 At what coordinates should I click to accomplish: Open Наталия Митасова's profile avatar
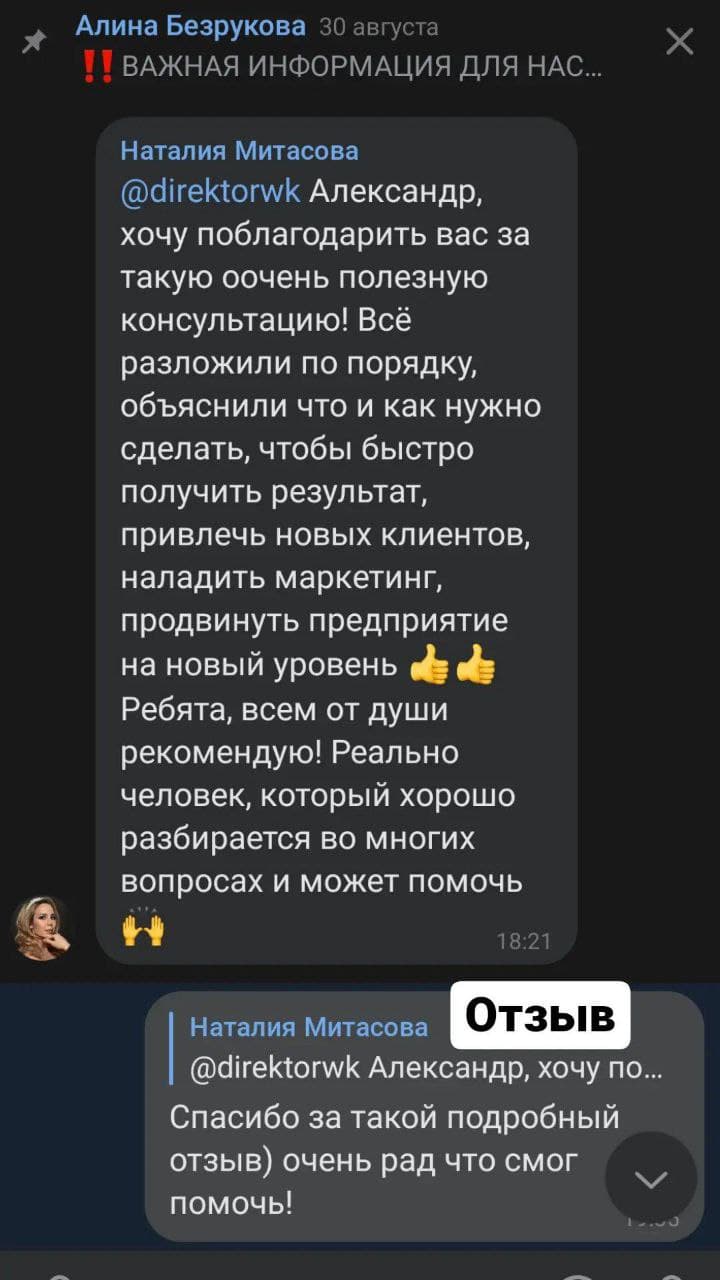click(x=42, y=928)
